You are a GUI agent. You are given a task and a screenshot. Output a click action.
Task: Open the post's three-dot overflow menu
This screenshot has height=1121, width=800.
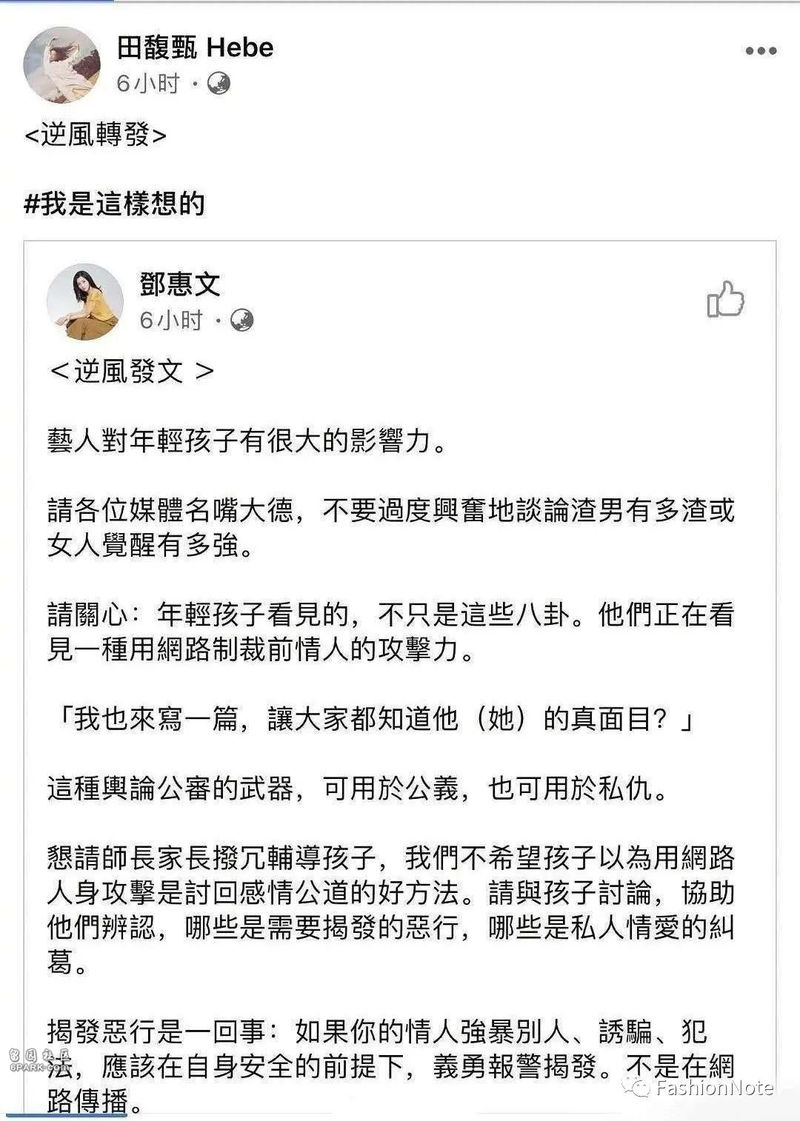[761, 51]
